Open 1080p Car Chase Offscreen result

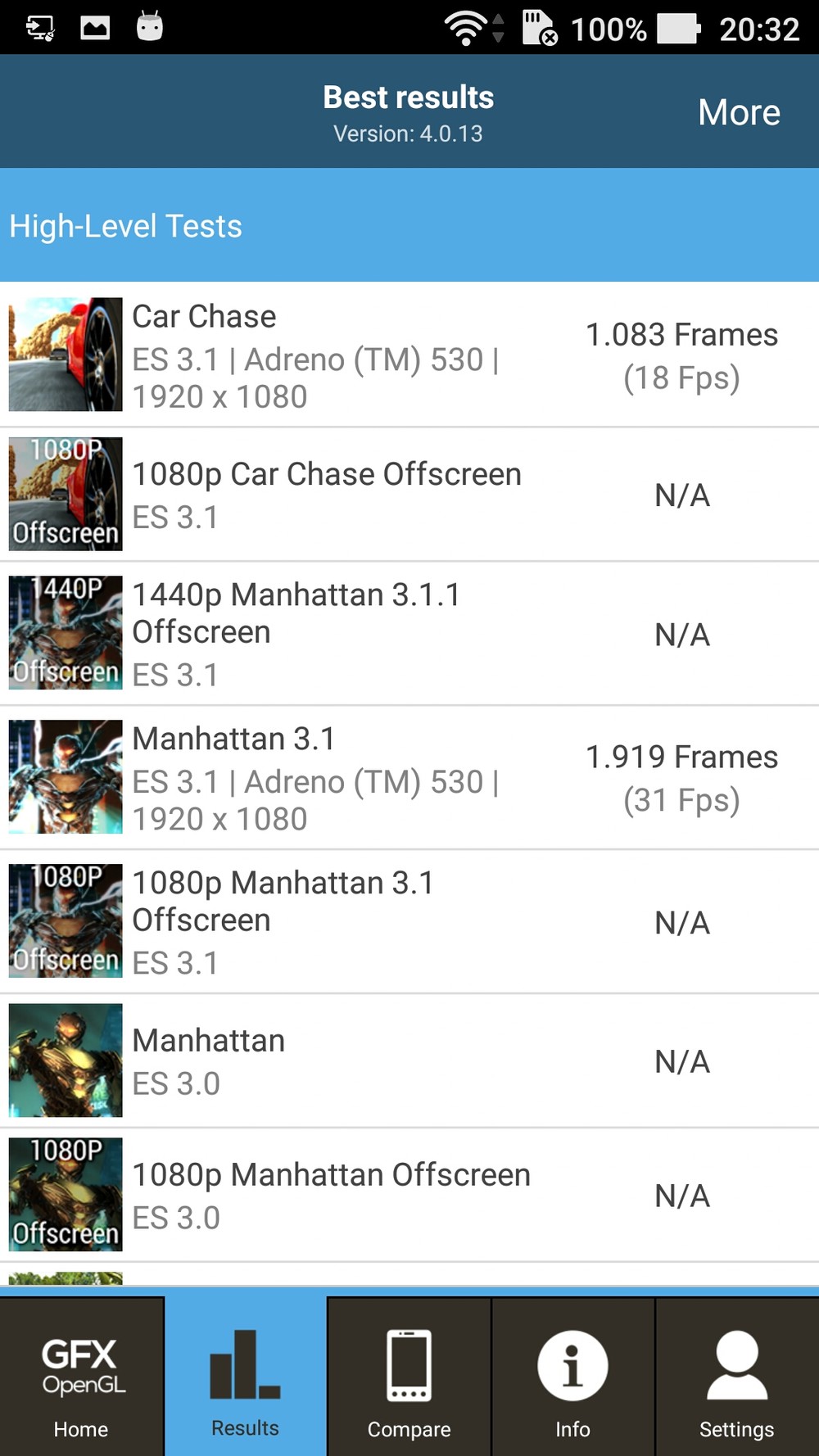click(409, 494)
